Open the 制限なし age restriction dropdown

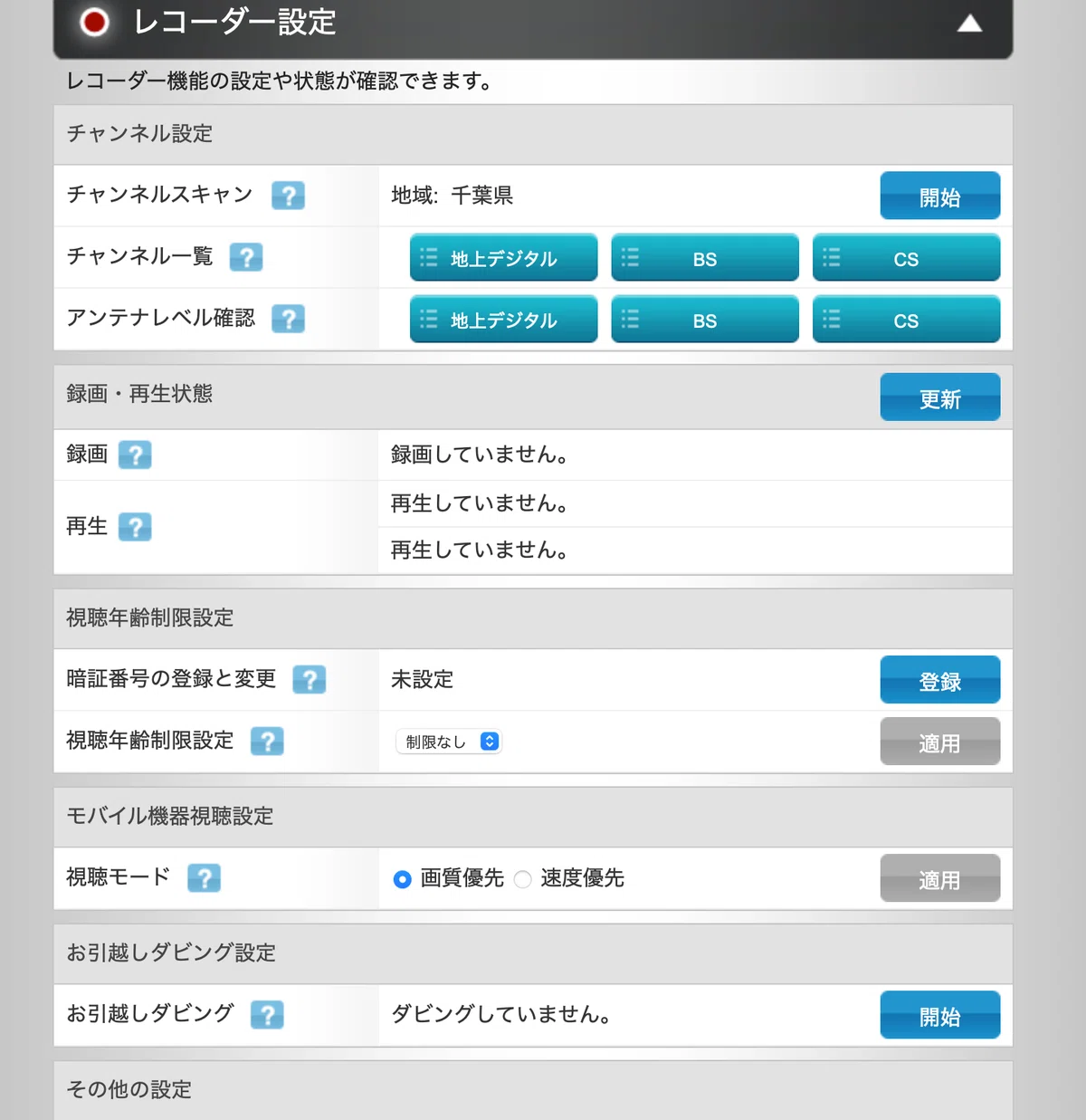(x=449, y=742)
